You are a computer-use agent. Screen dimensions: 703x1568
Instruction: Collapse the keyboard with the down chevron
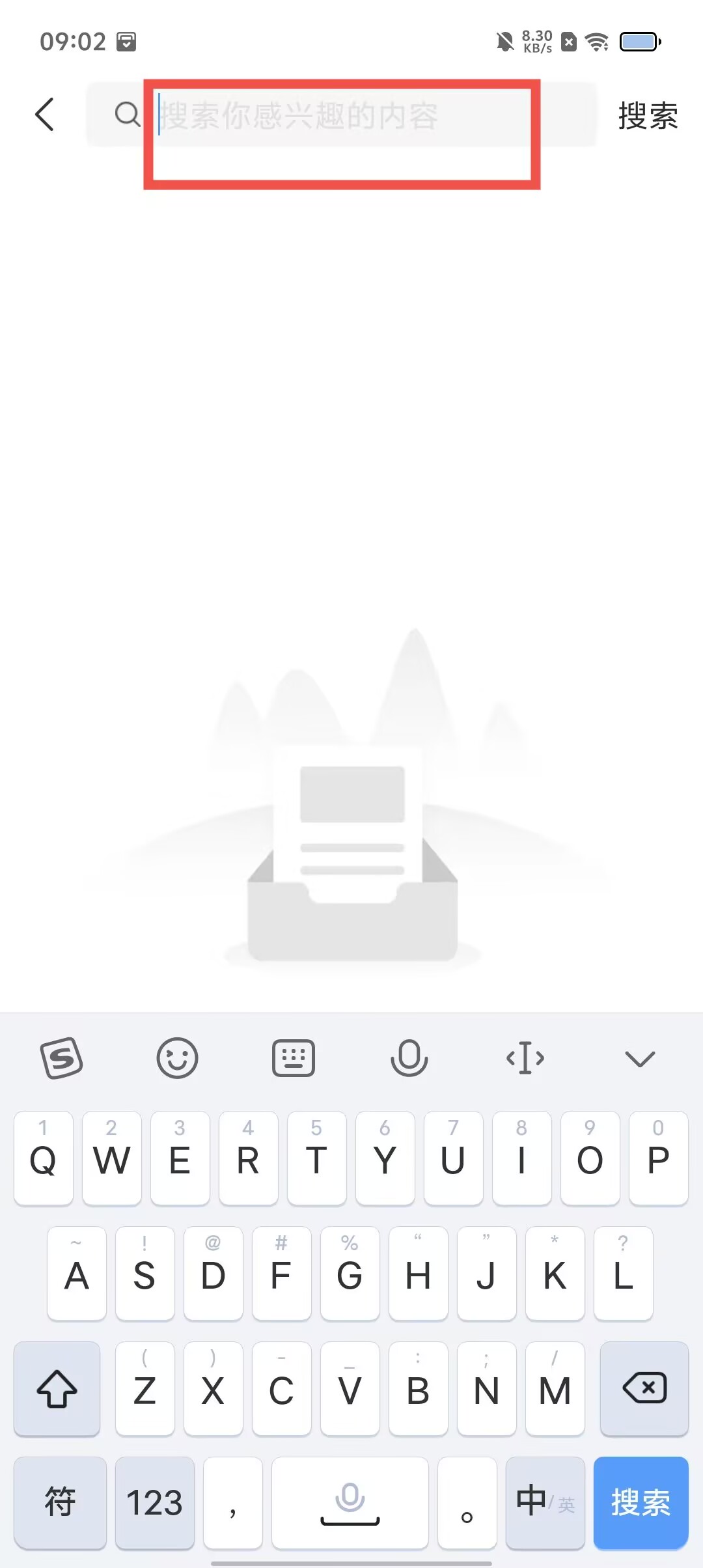640,1058
